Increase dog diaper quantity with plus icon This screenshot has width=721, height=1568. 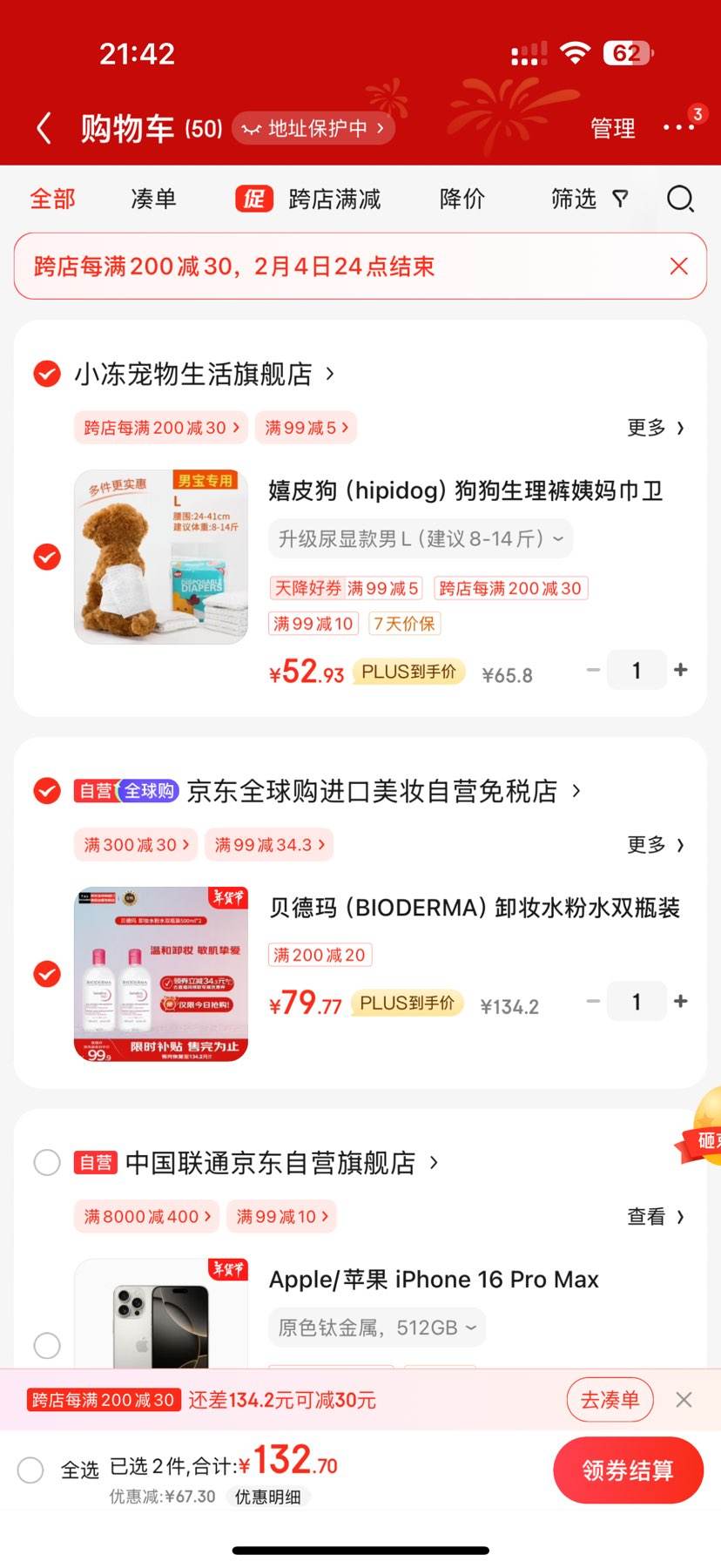pyautogui.click(x=680, y=670)
